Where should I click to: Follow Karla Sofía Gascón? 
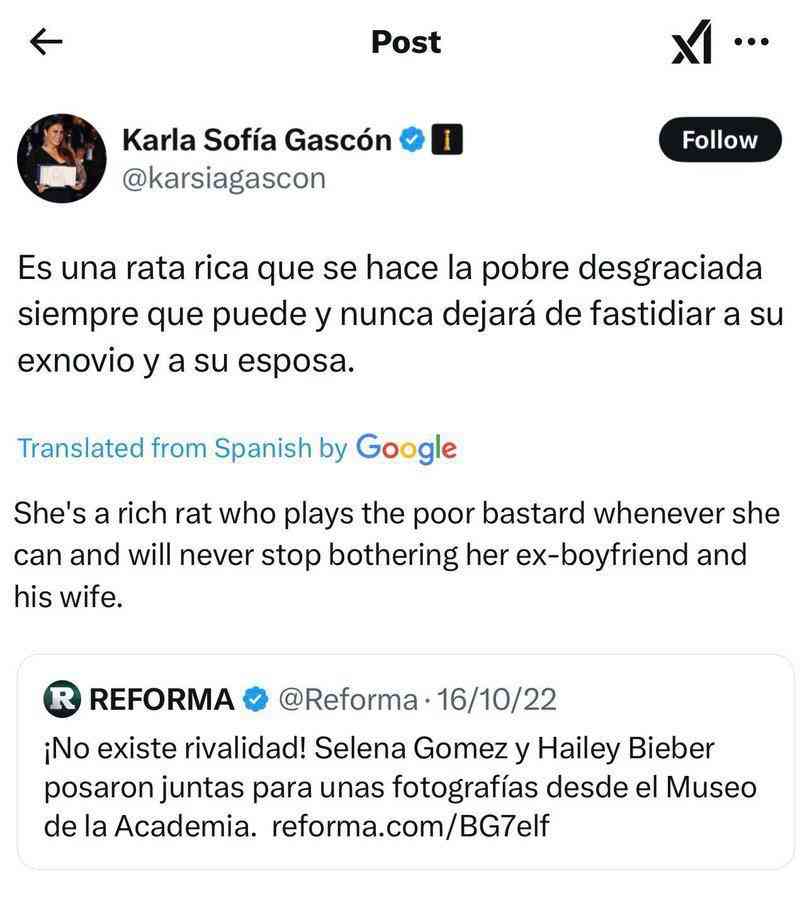(x=719, y=141)
